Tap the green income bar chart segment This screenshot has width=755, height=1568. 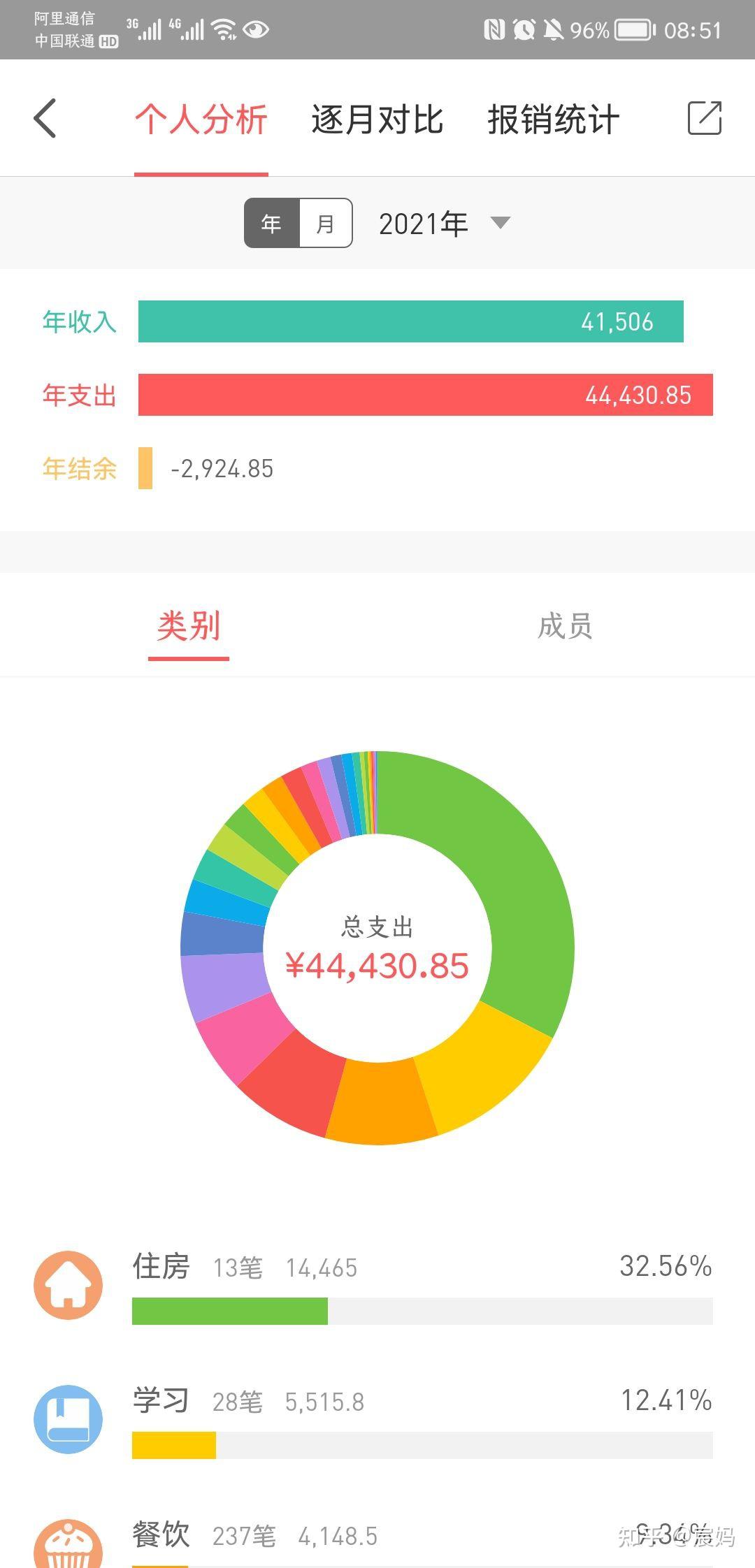[x=409, y=321]
